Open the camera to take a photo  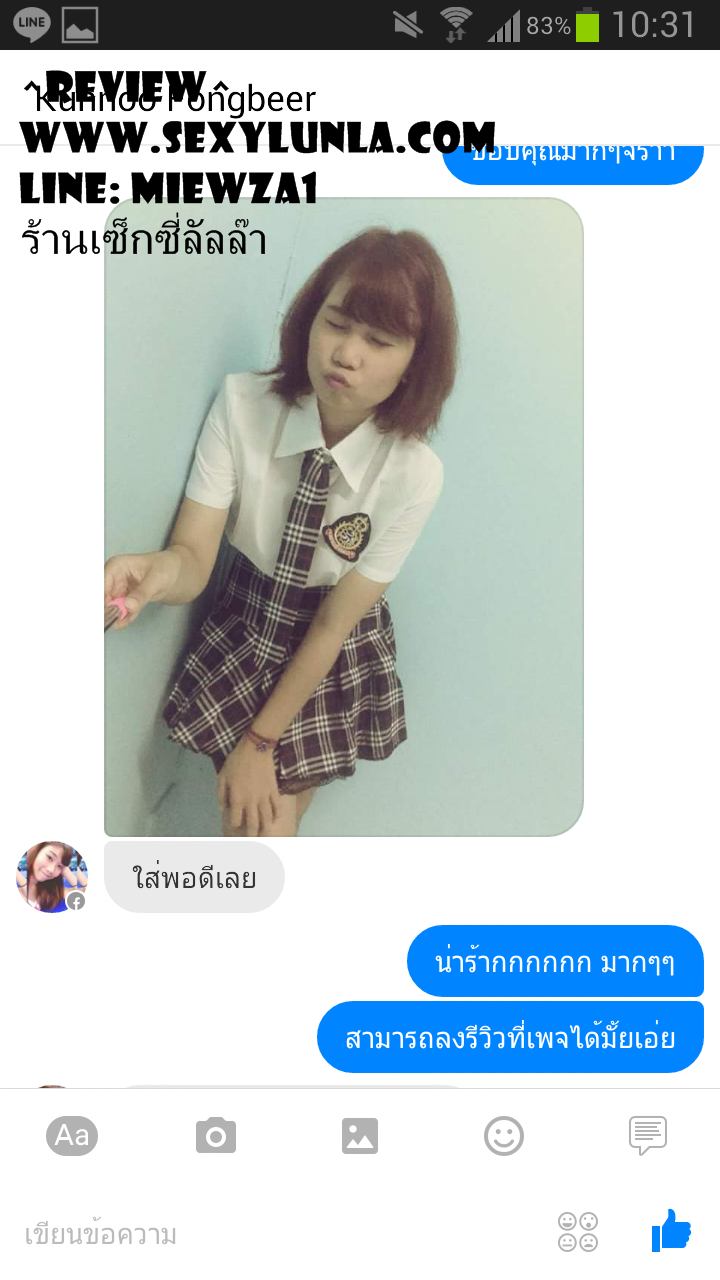tap(215, 1136)
